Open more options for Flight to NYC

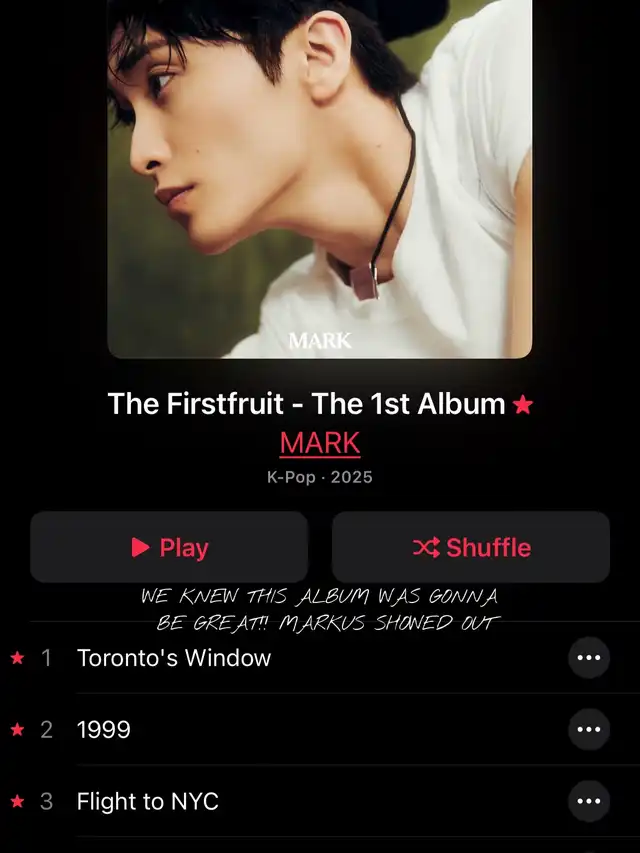click(x=589, y=802)
